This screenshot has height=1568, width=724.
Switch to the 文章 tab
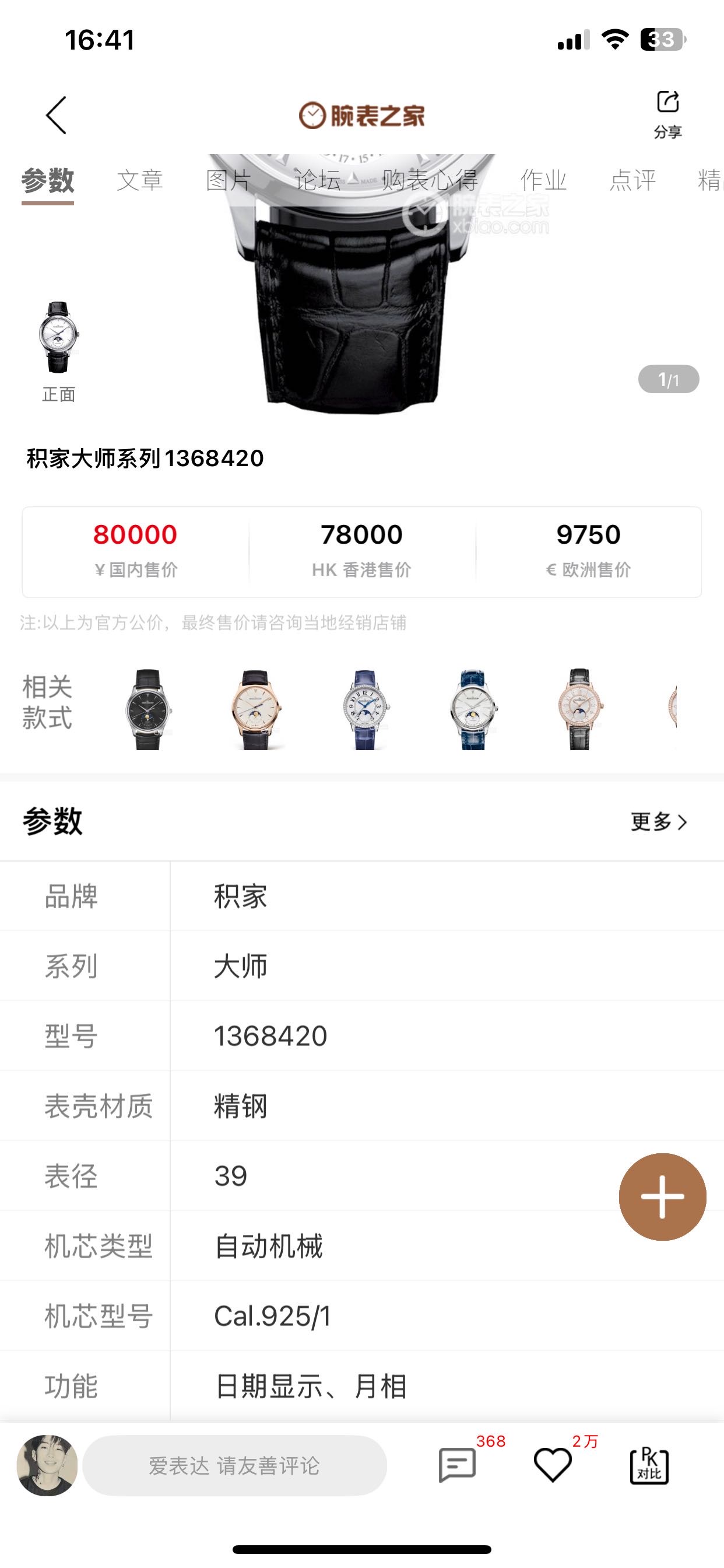pyautogui.click(x=140, y=180)
